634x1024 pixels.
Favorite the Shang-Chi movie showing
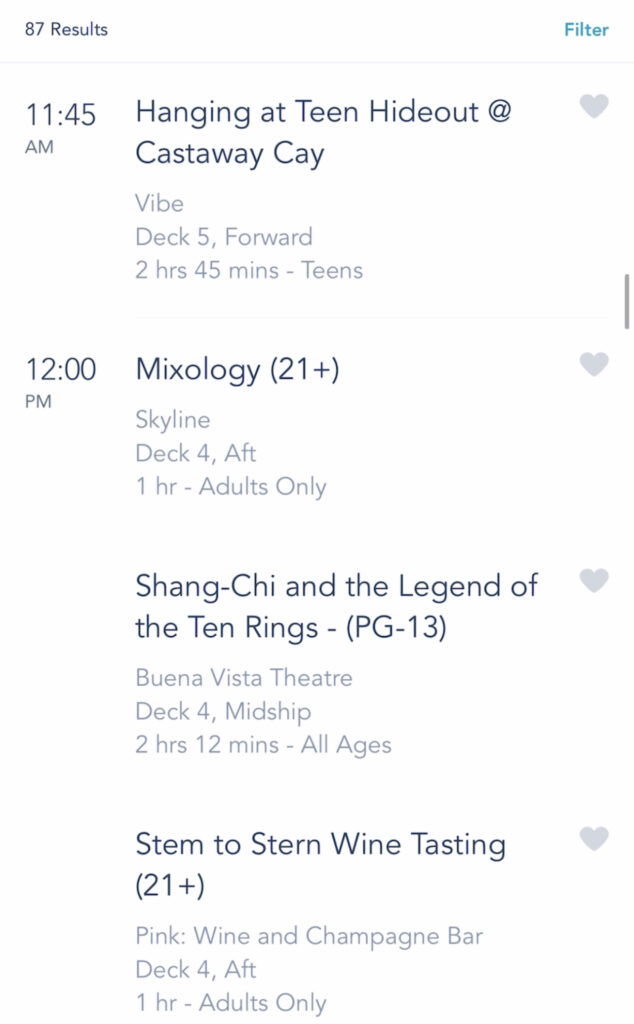point(594,580)
